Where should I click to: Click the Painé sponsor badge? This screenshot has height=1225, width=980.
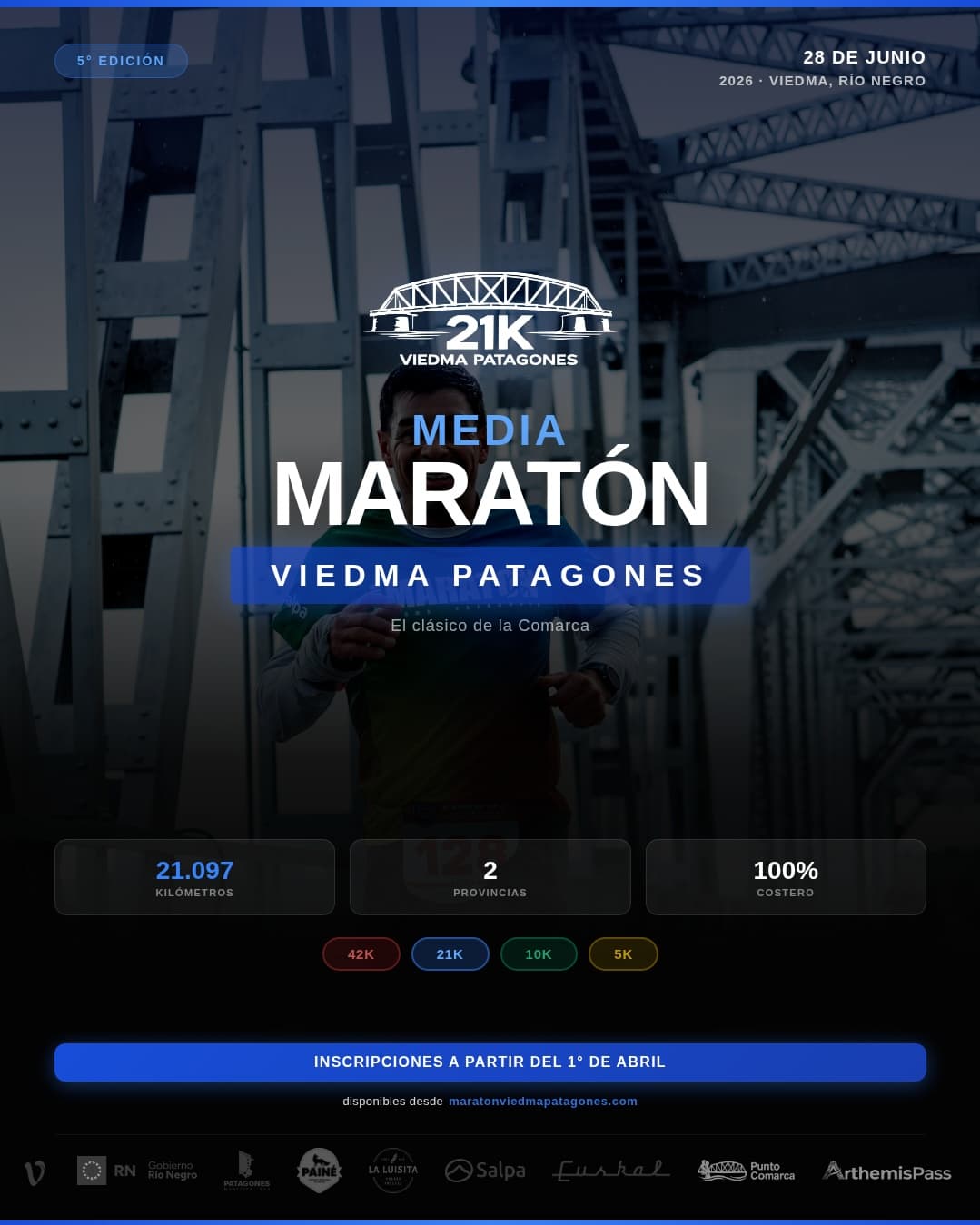[318, 1171]
